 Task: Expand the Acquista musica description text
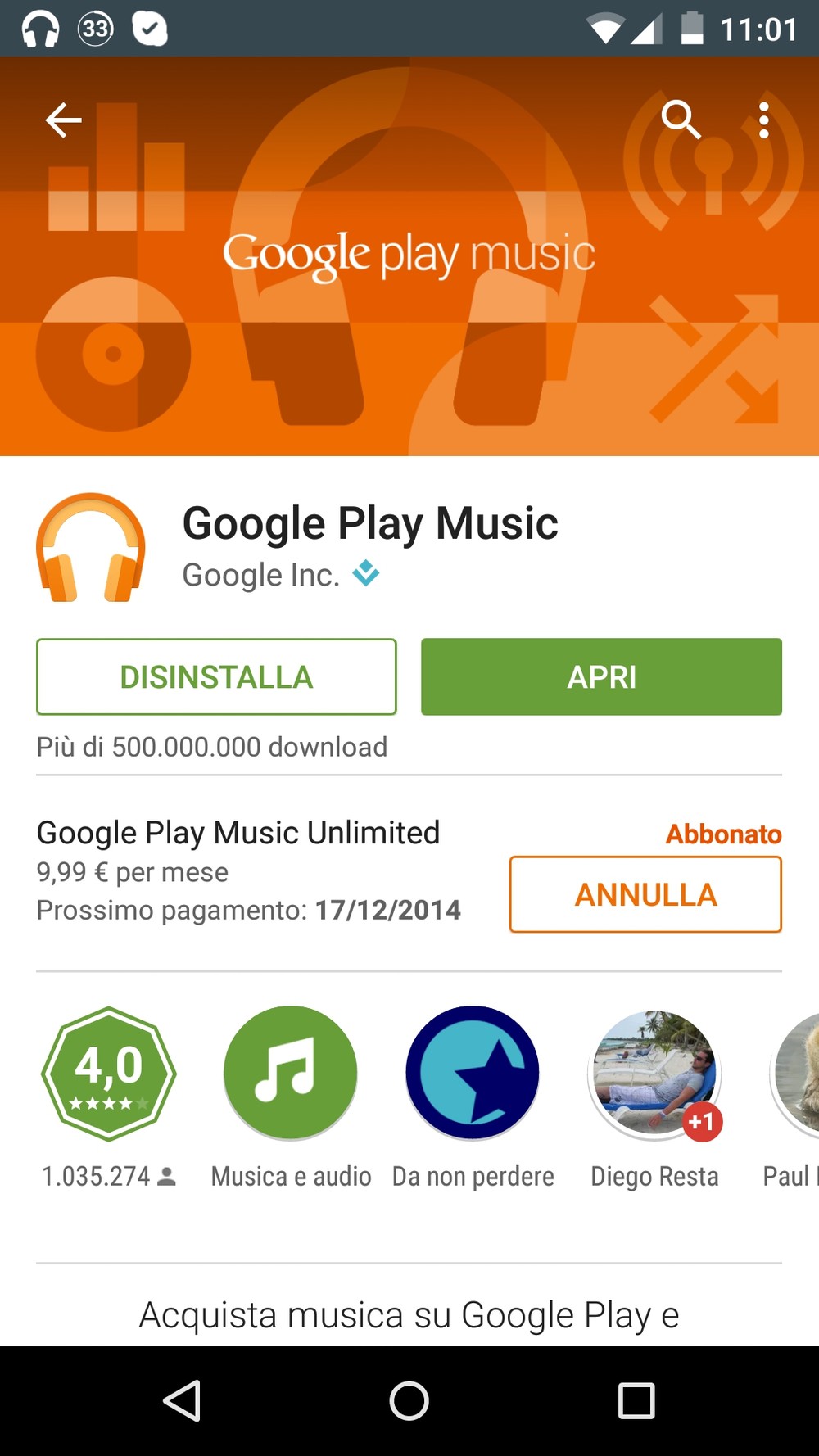tap(409, 1314)
